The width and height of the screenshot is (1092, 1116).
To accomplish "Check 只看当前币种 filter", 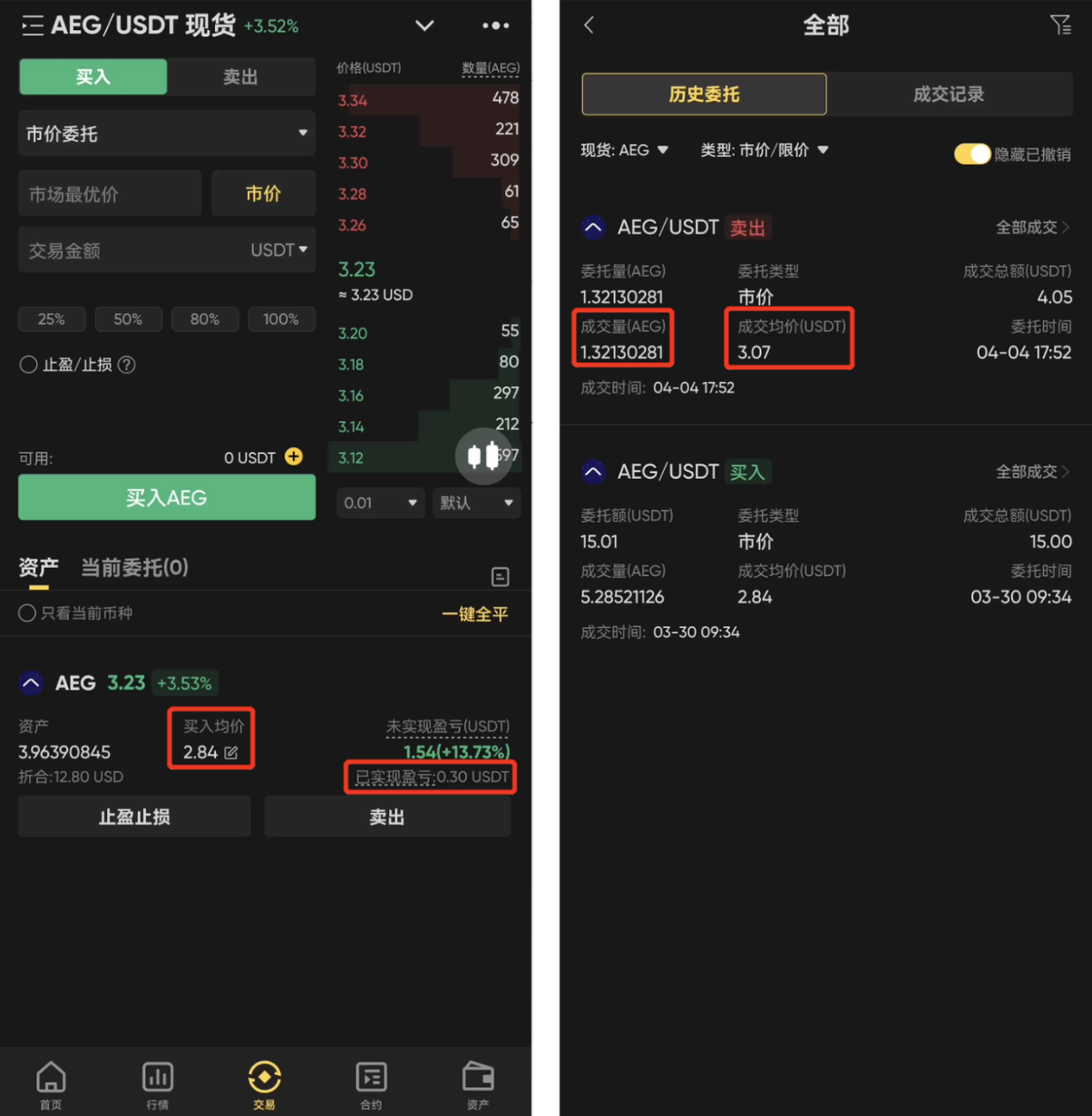I will tap(27, 613).
